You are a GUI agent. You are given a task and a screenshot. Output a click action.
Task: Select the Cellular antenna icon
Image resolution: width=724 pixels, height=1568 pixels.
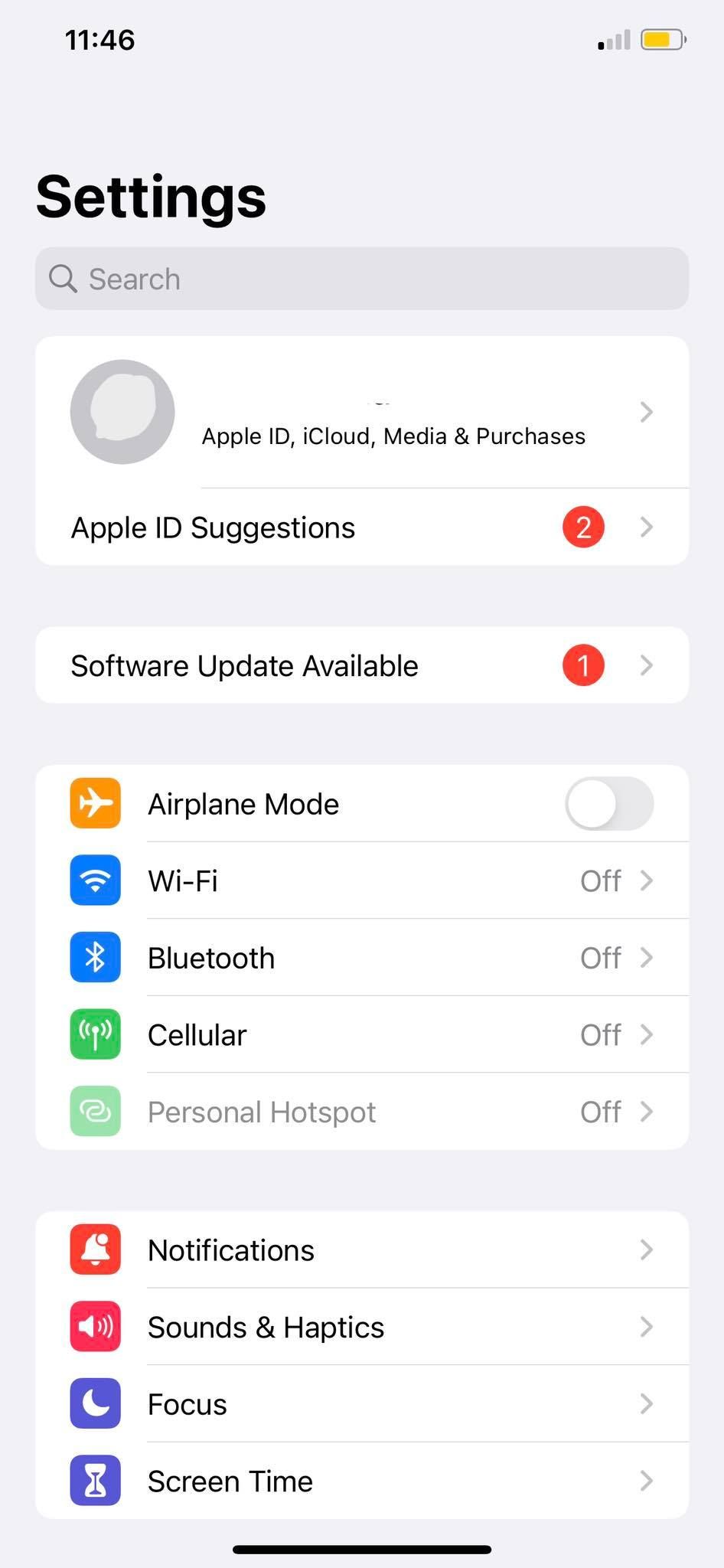pos(94,1034)
